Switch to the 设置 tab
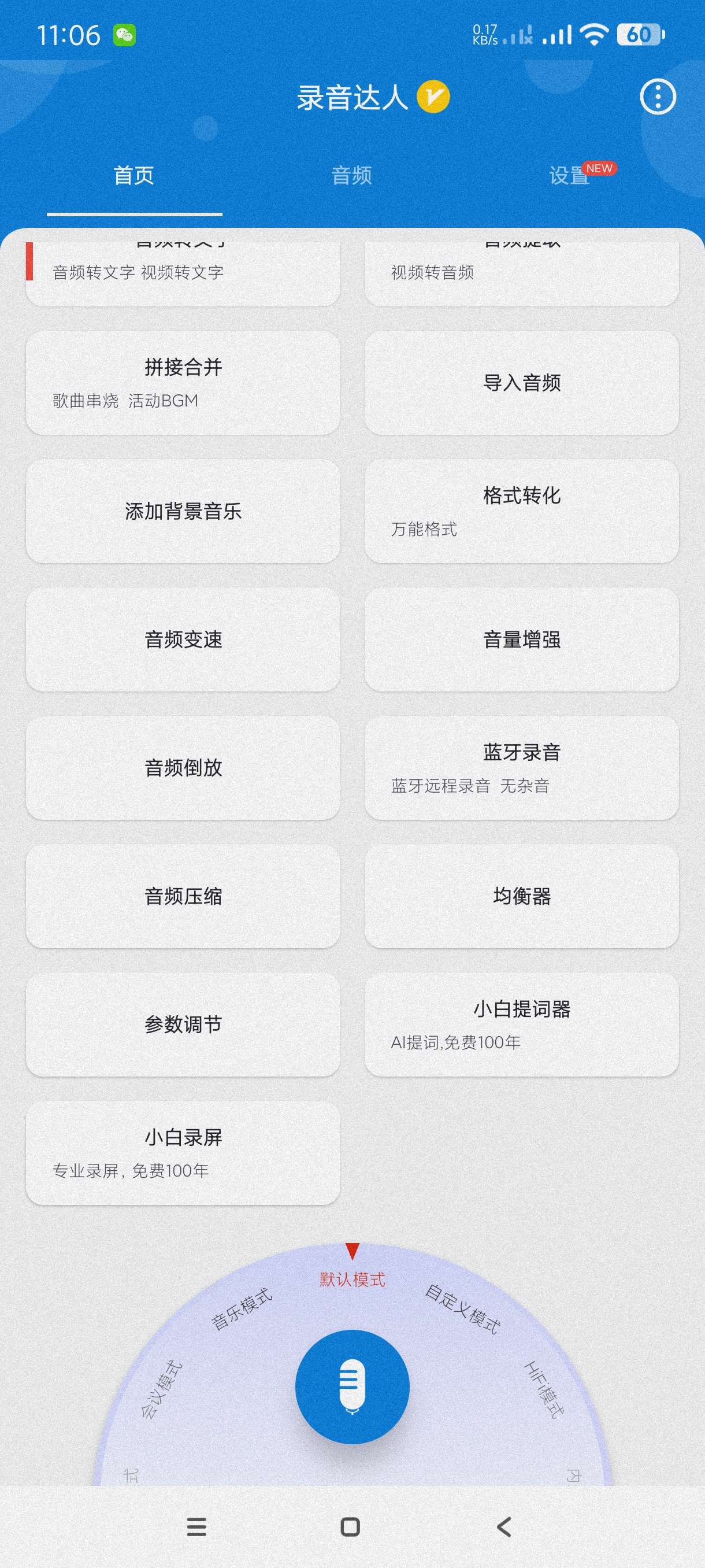The height and width of the screenshot is (1568, 705). pyautogui.click(x=569, y=176)
